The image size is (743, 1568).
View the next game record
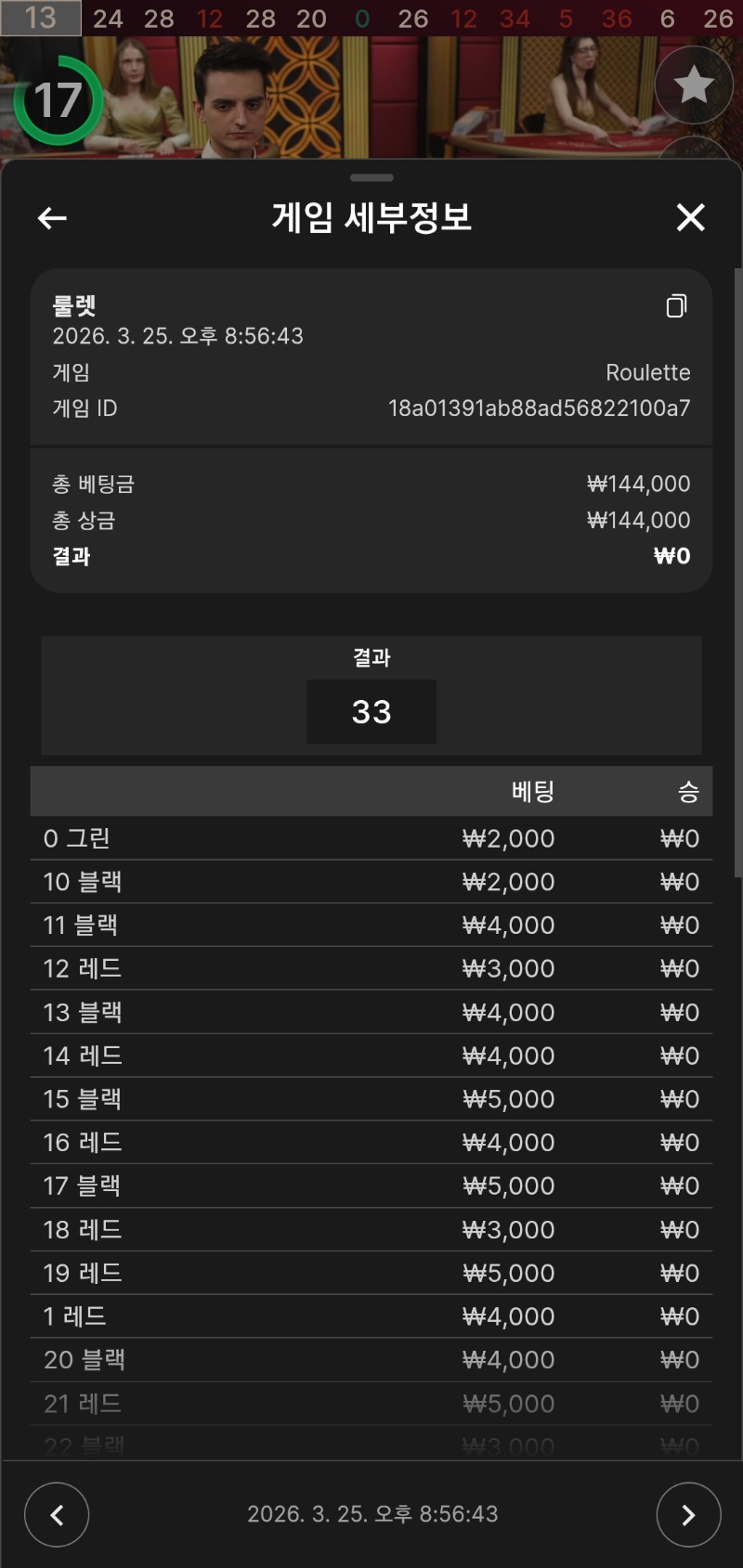(687, 1514)
